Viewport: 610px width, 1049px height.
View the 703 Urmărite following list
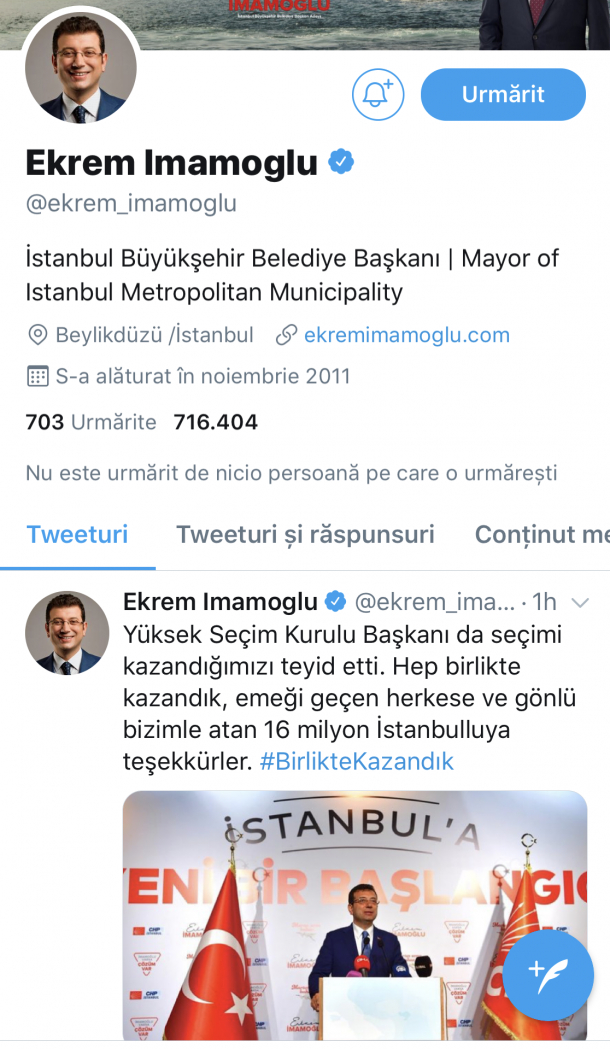tap(91, 422)
